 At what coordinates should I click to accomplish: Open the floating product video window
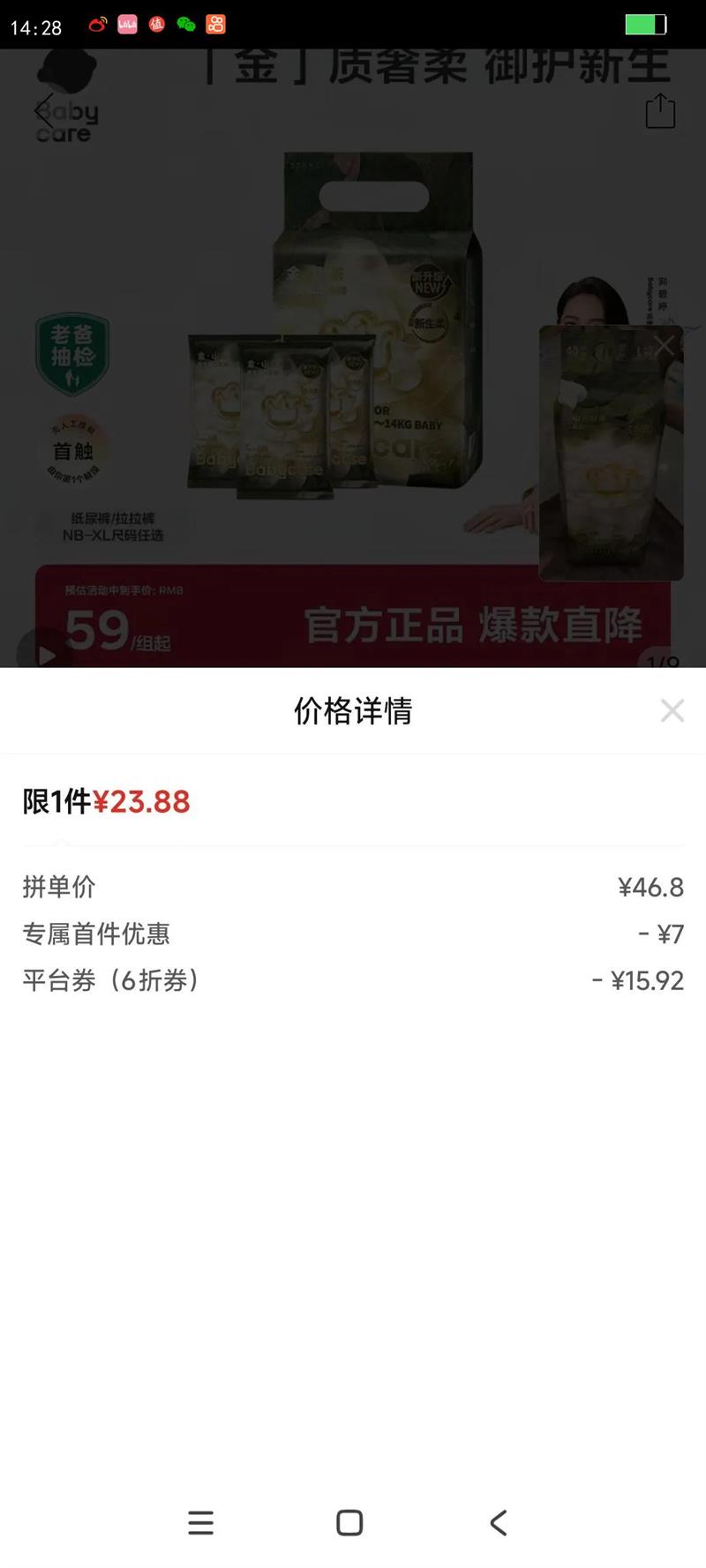(x=611, y=468)
